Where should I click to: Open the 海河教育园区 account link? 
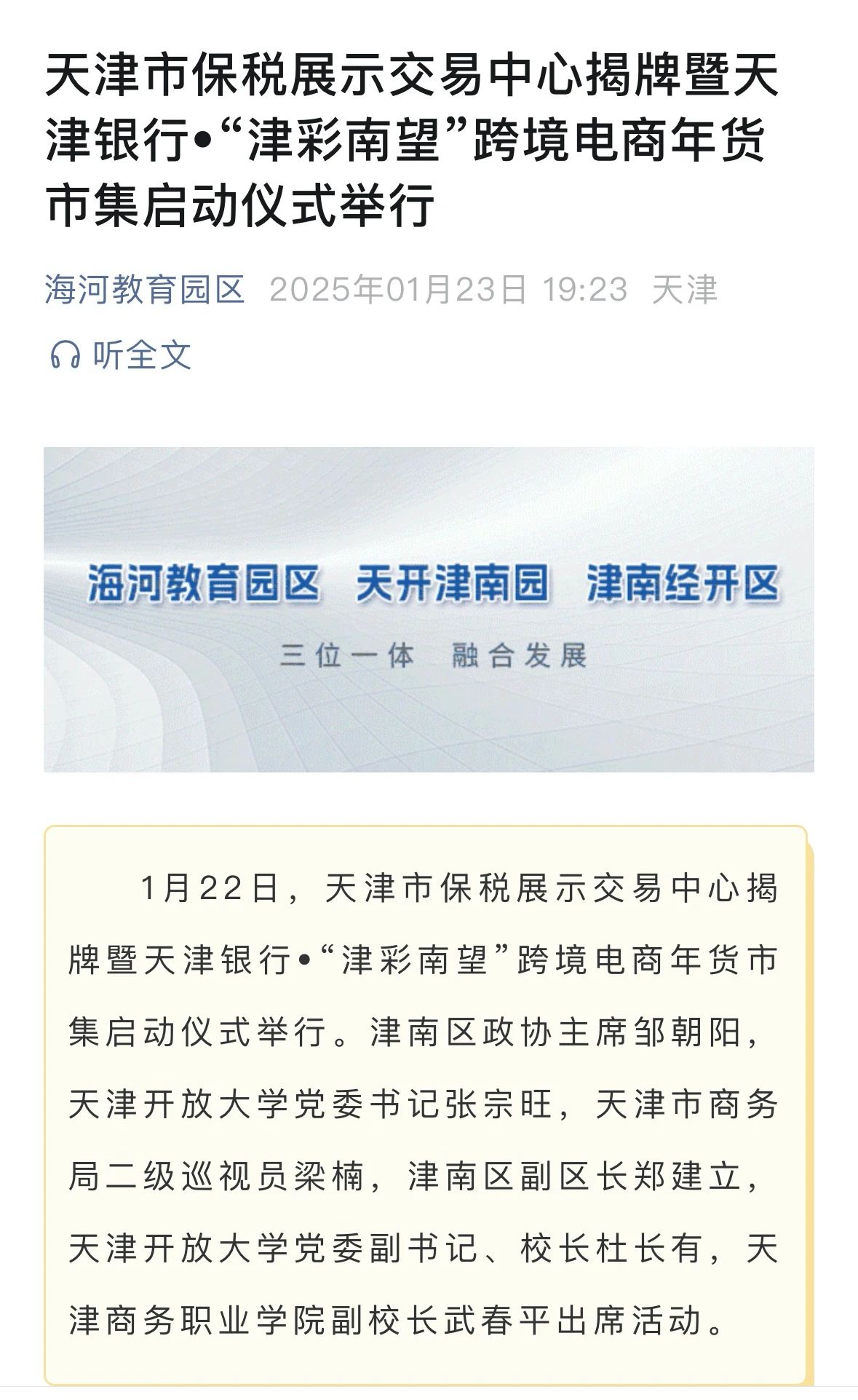pyautogui.click(x=145, y=289)
